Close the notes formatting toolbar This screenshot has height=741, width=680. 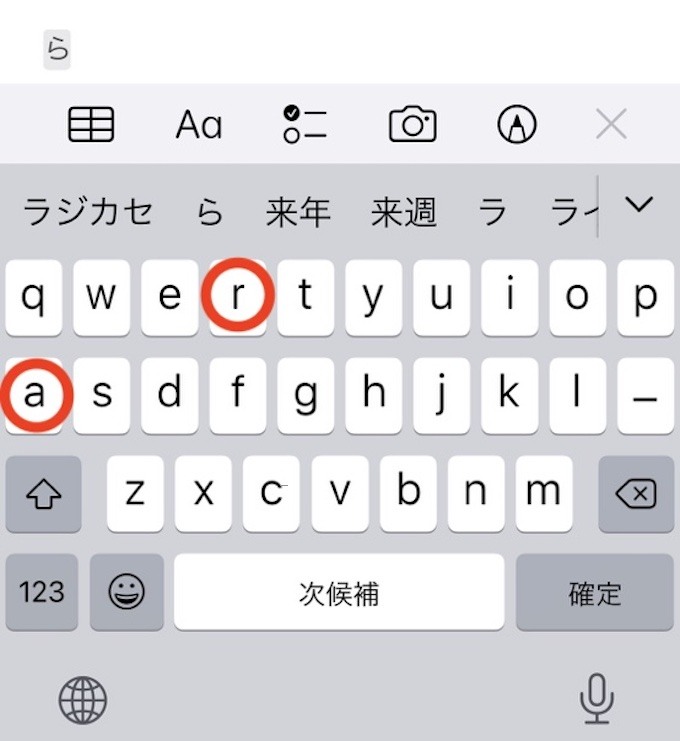(x=611, y=125)
